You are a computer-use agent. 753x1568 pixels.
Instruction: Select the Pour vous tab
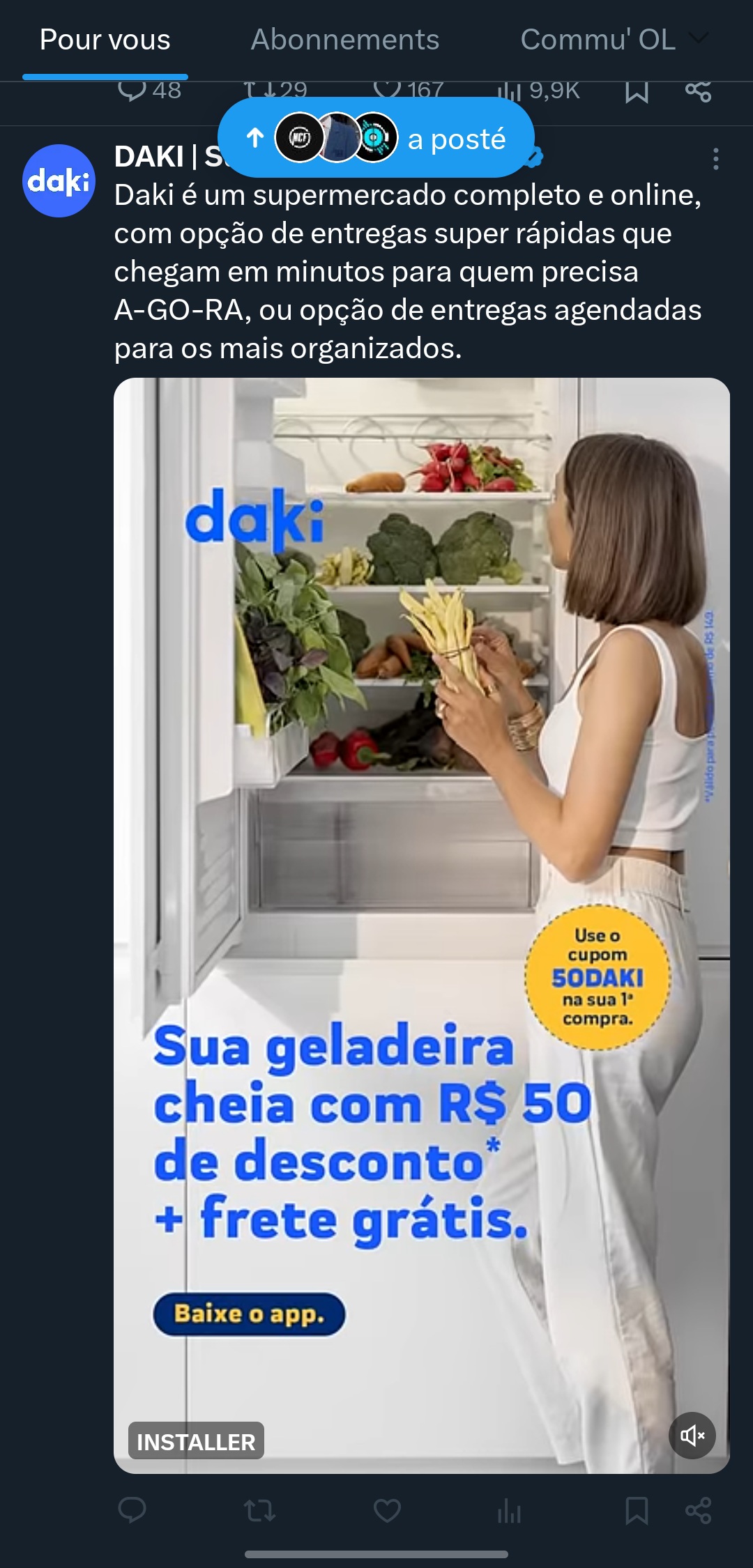105,40
